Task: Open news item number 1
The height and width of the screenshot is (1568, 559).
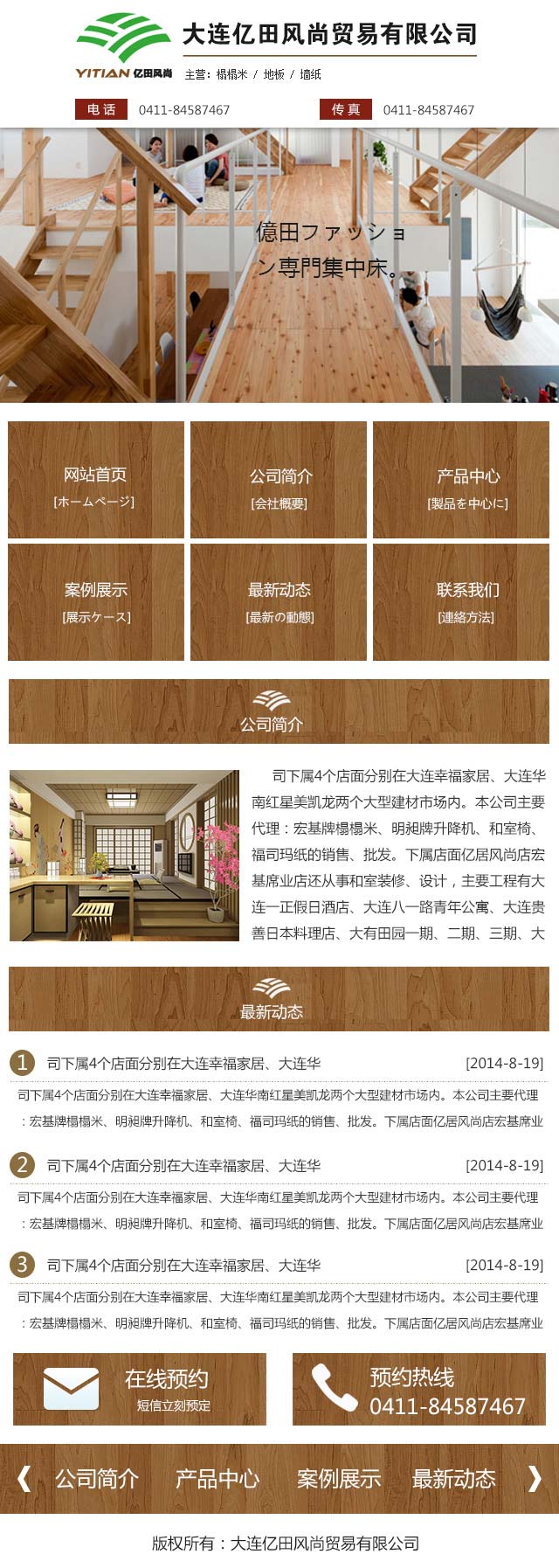Action: pos(183,1064)
